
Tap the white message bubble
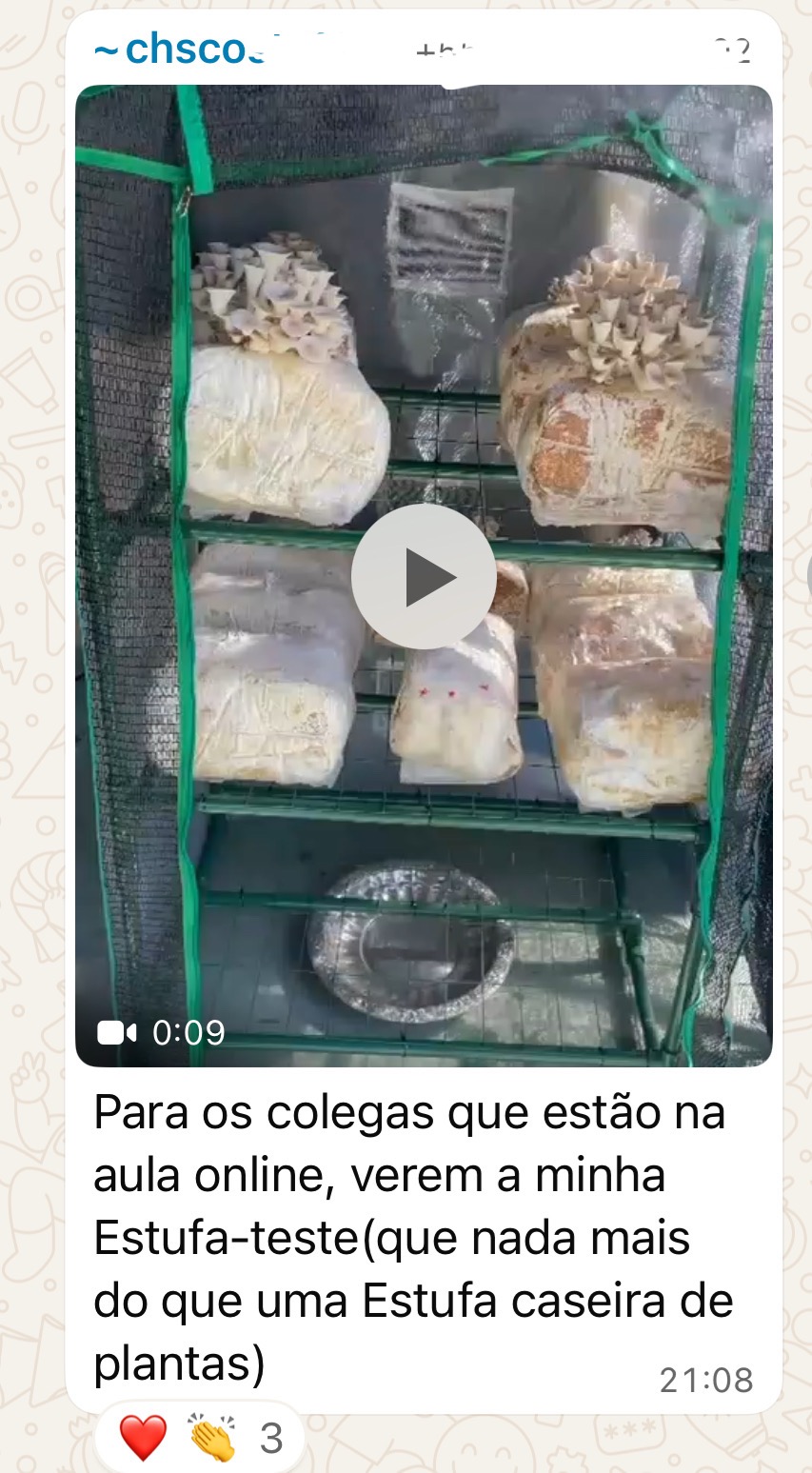(409, 1238)
